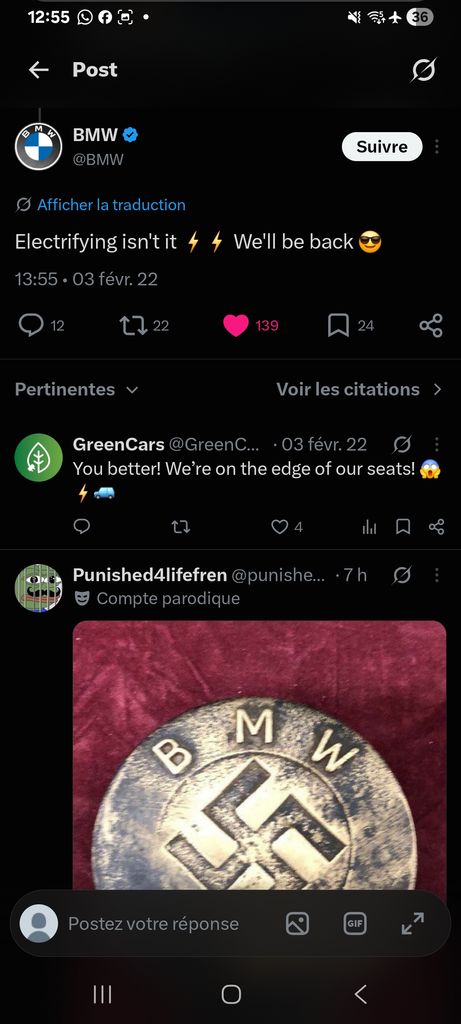This screenshot has width=461, height=1024.
Task: Repost BMW's post
Action: click(x=133, y=325)
